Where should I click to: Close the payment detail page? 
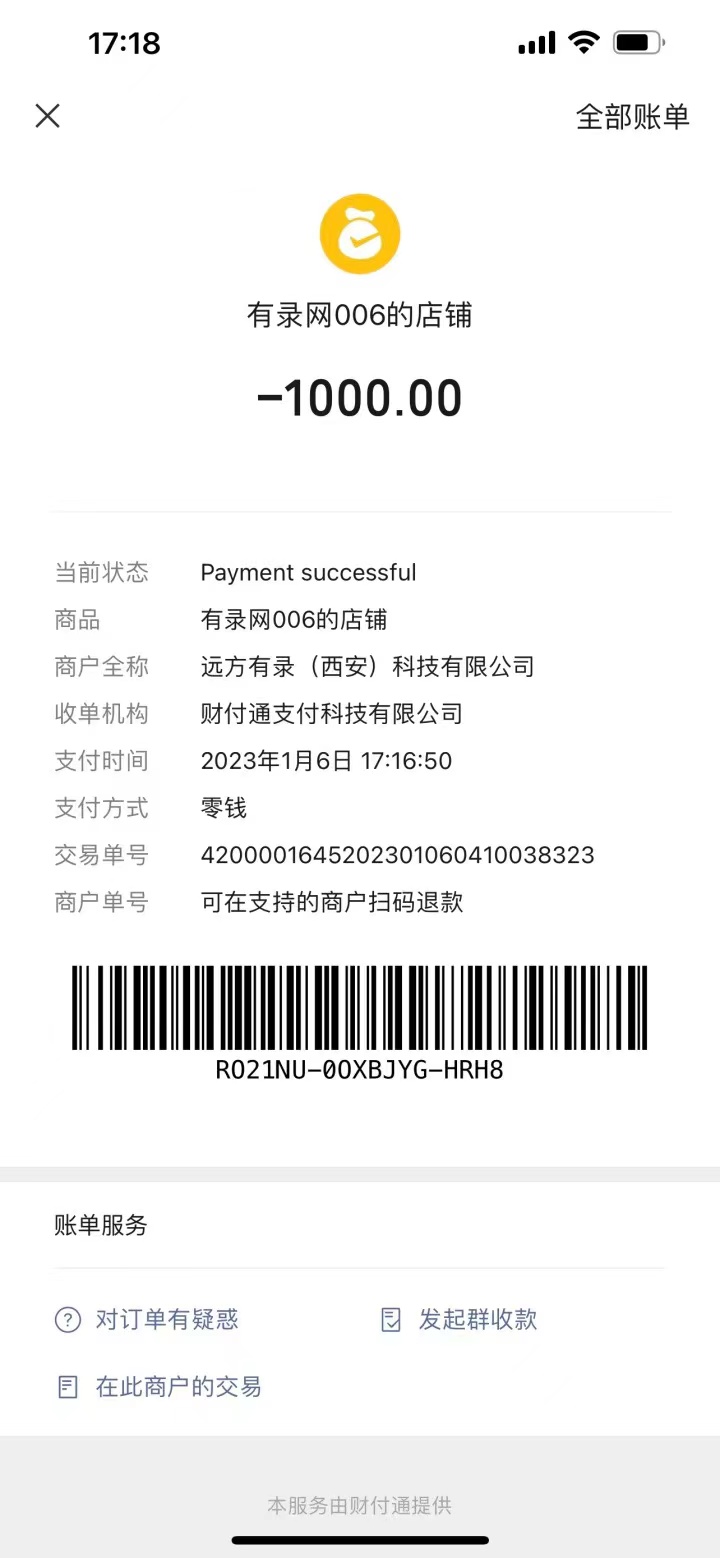click(x=47, y=116)
